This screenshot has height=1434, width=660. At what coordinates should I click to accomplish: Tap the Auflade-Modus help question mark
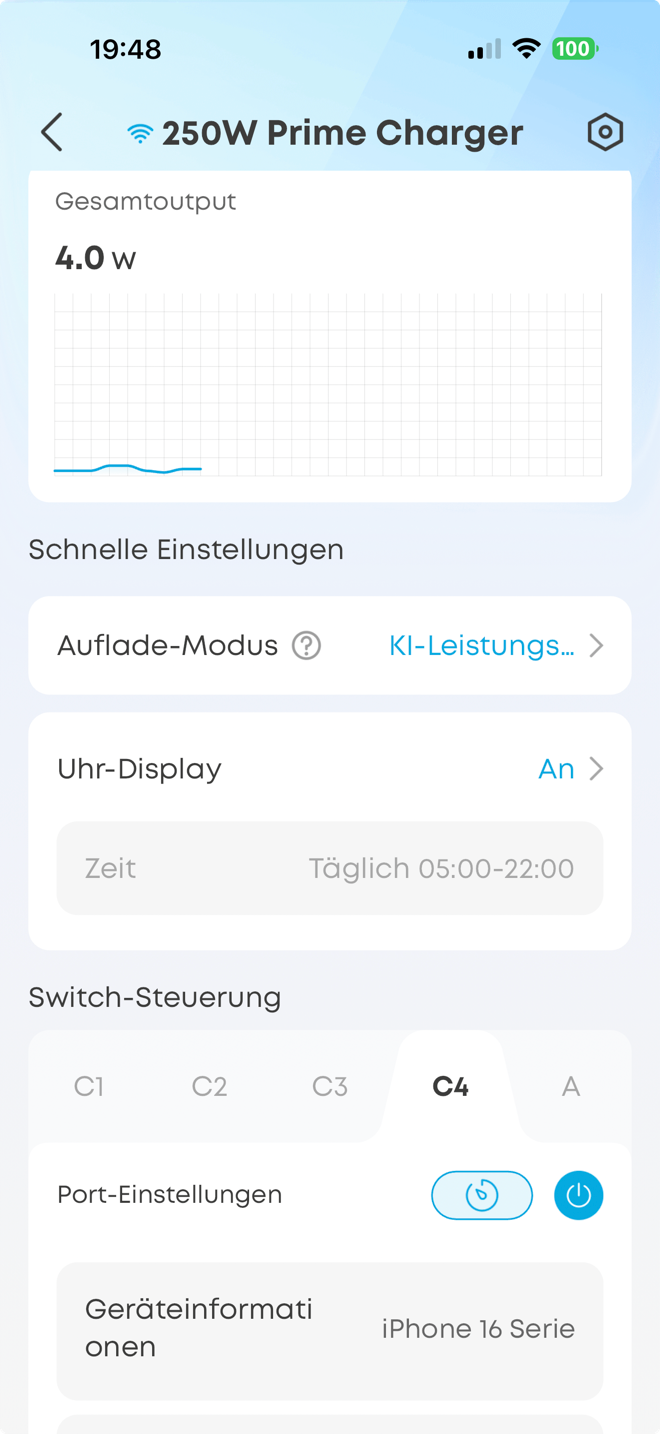[x=306, y=646]
